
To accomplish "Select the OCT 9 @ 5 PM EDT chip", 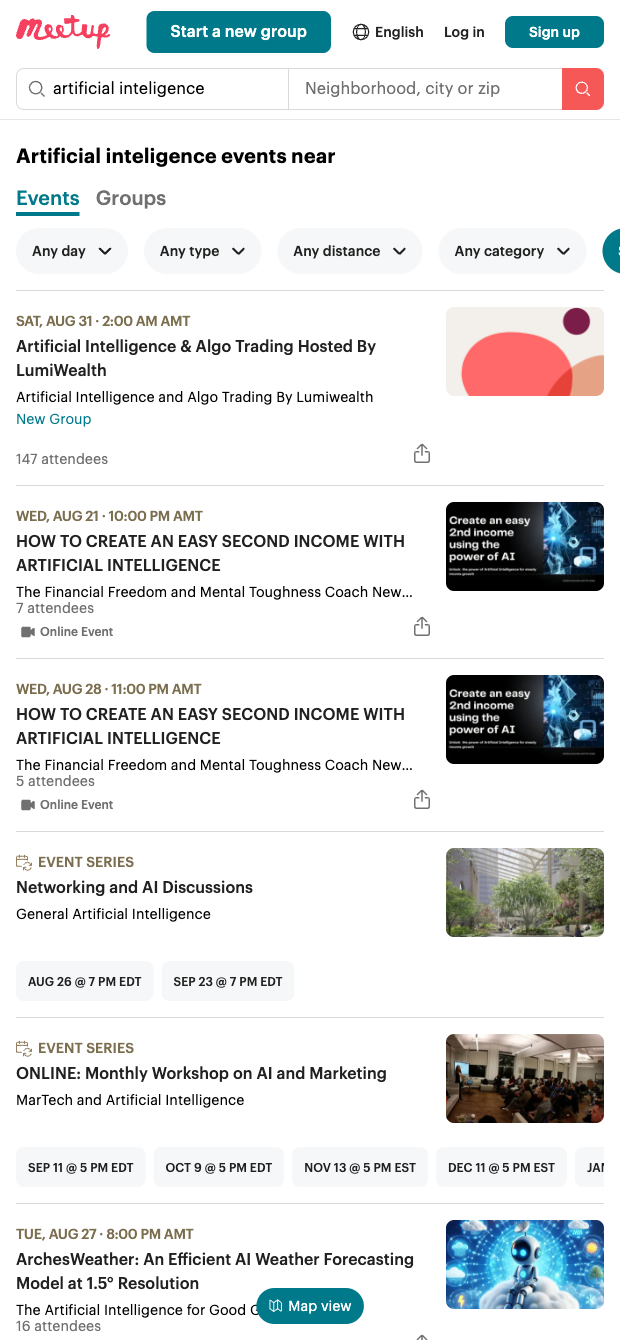I will [x=219, y=1168].
